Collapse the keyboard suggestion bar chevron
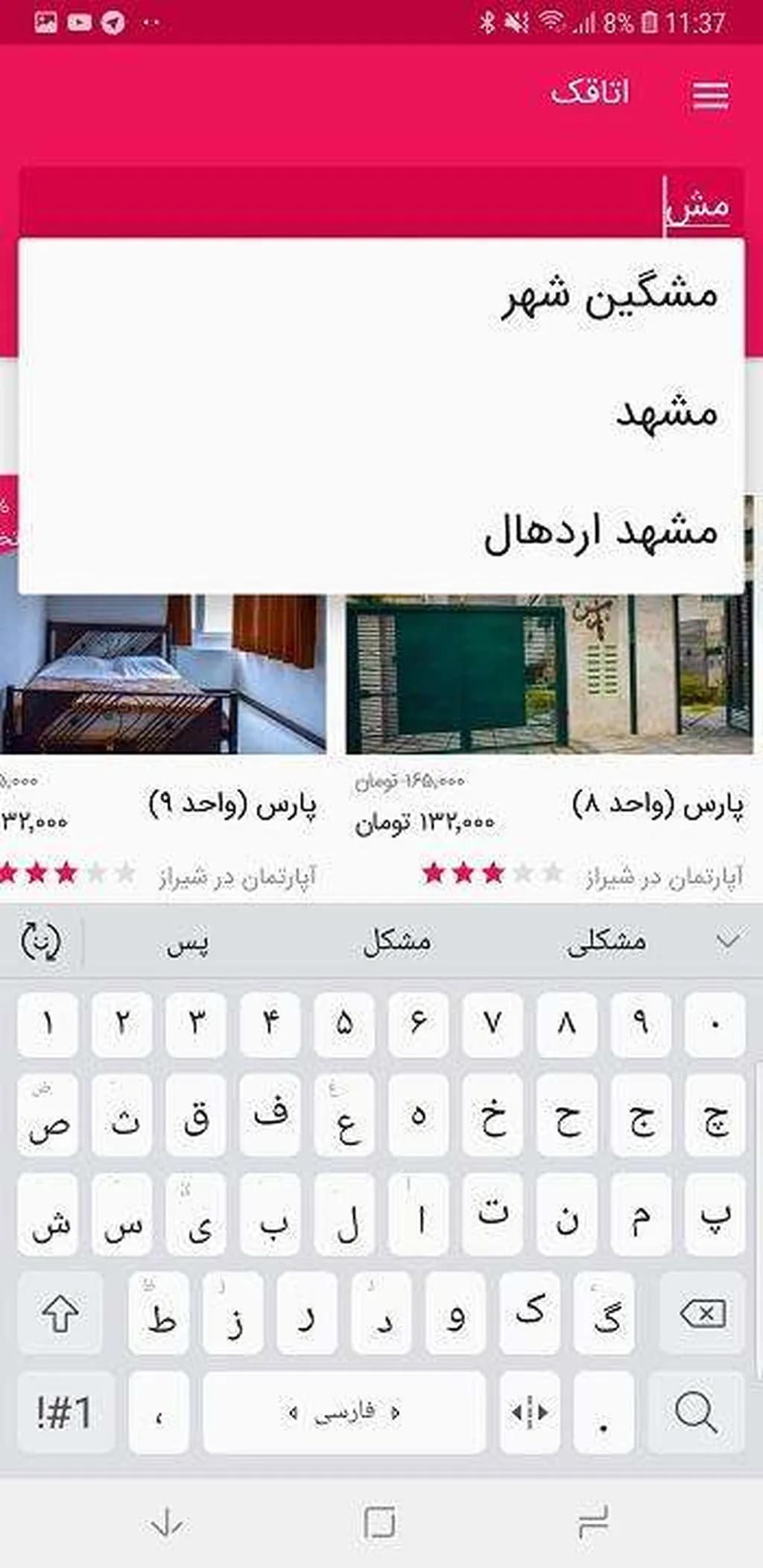The height and width of the screenshot is (1568, 763). pos(727,940)
